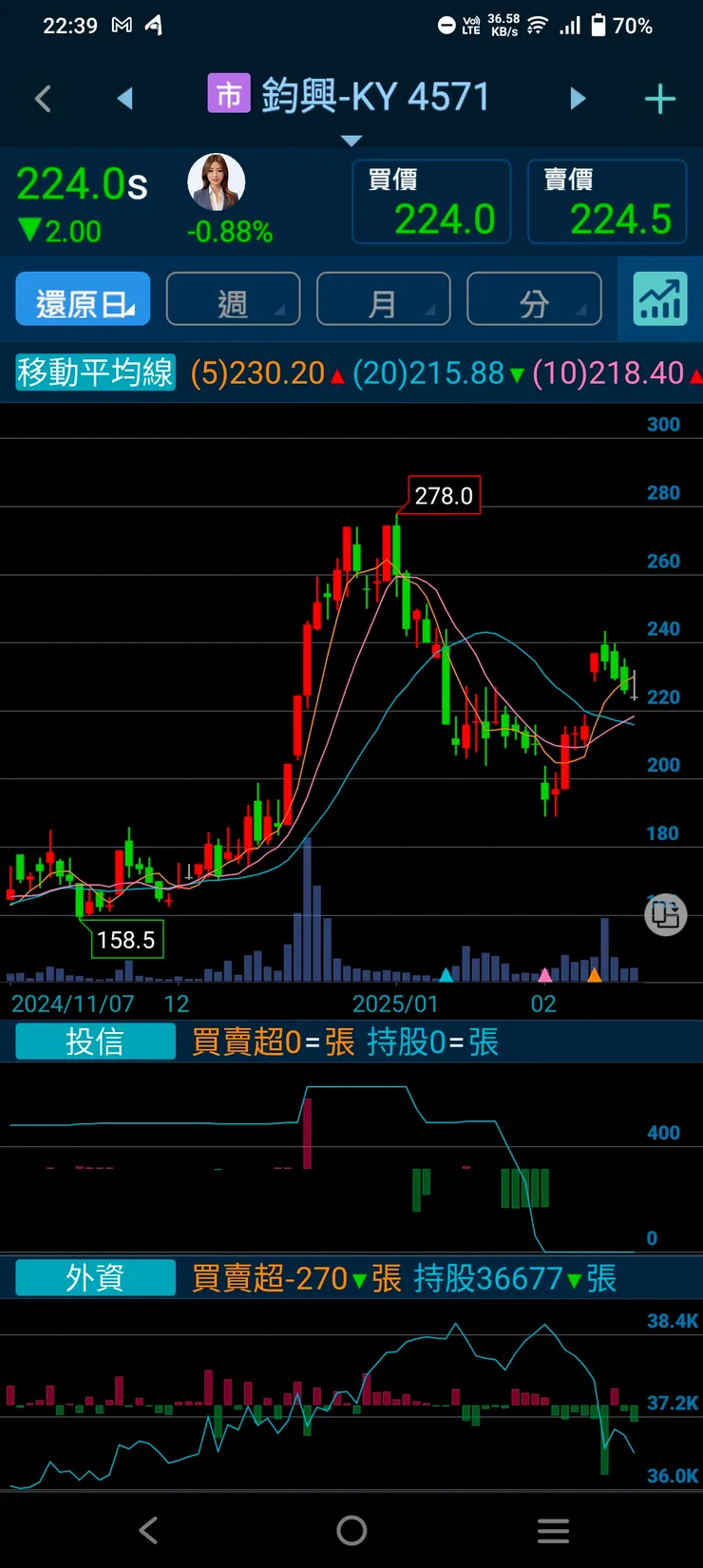Go to the system home screen

(x=351, y=1530)
